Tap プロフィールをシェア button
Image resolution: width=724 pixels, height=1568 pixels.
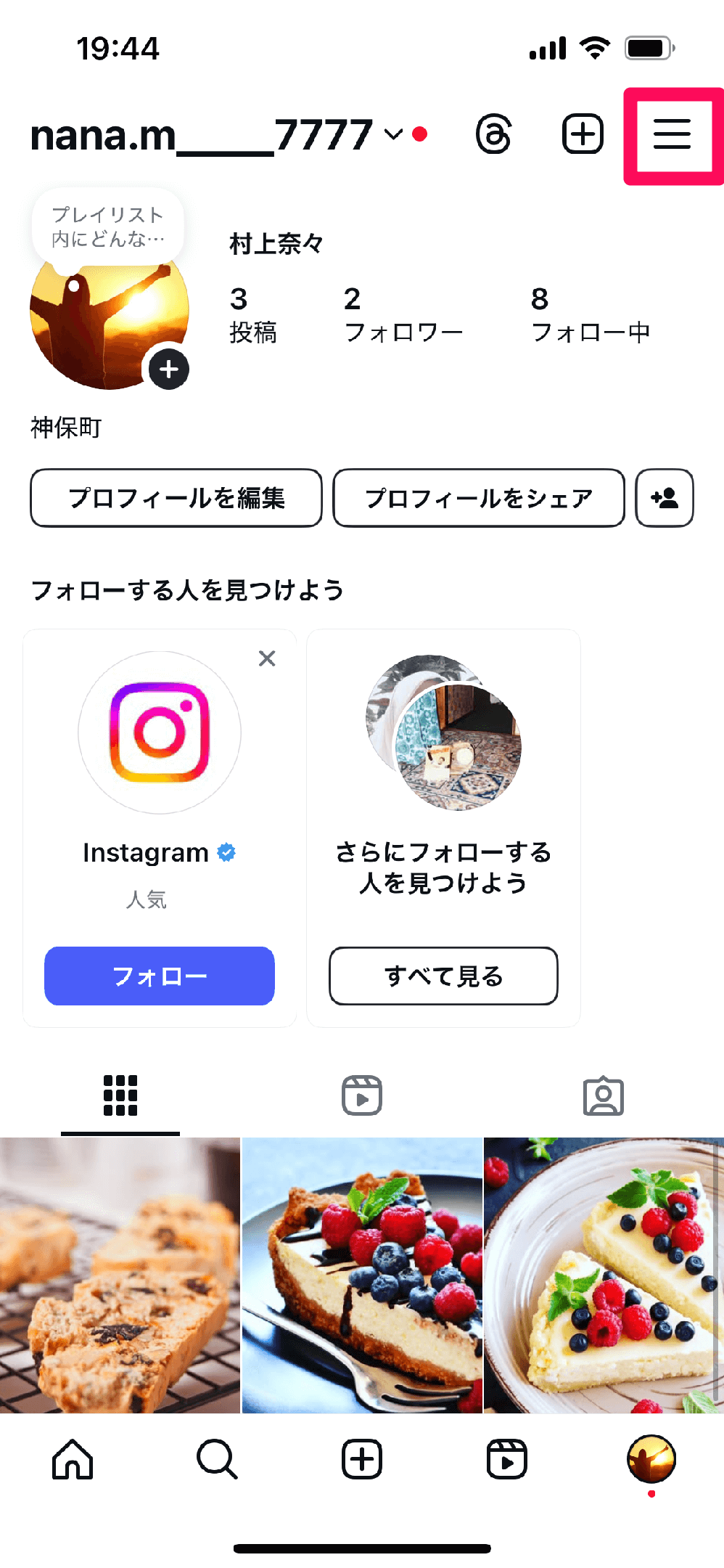(479, 498)
